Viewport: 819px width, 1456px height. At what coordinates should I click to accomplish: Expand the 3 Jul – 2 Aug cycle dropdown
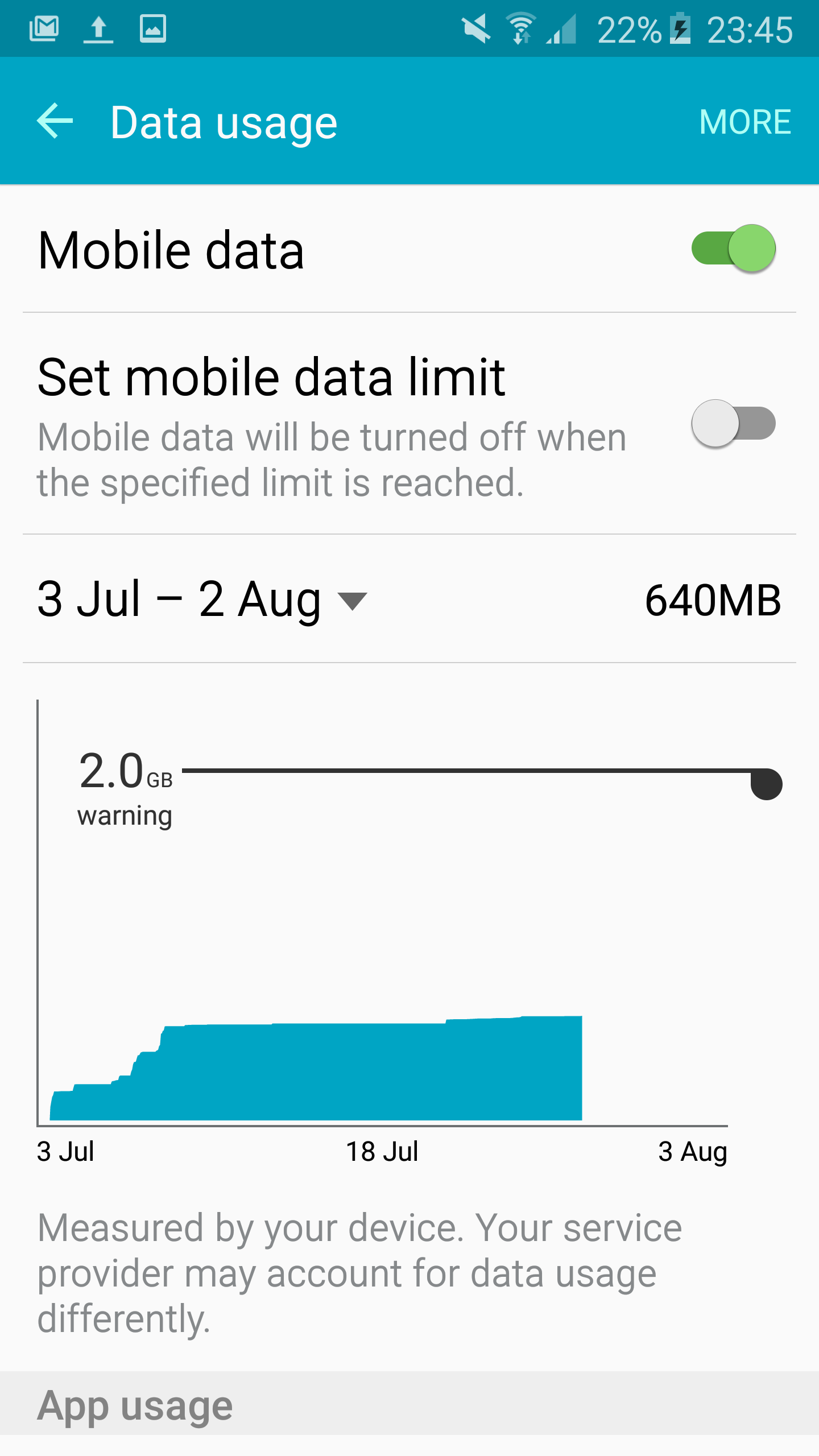coord(202,599)
